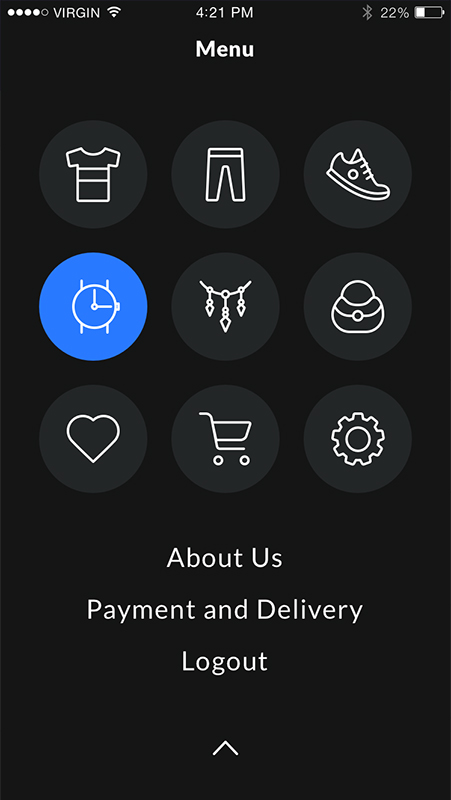451x800 pixels.
Task: Log out of the account
Action: coord(224,662)
